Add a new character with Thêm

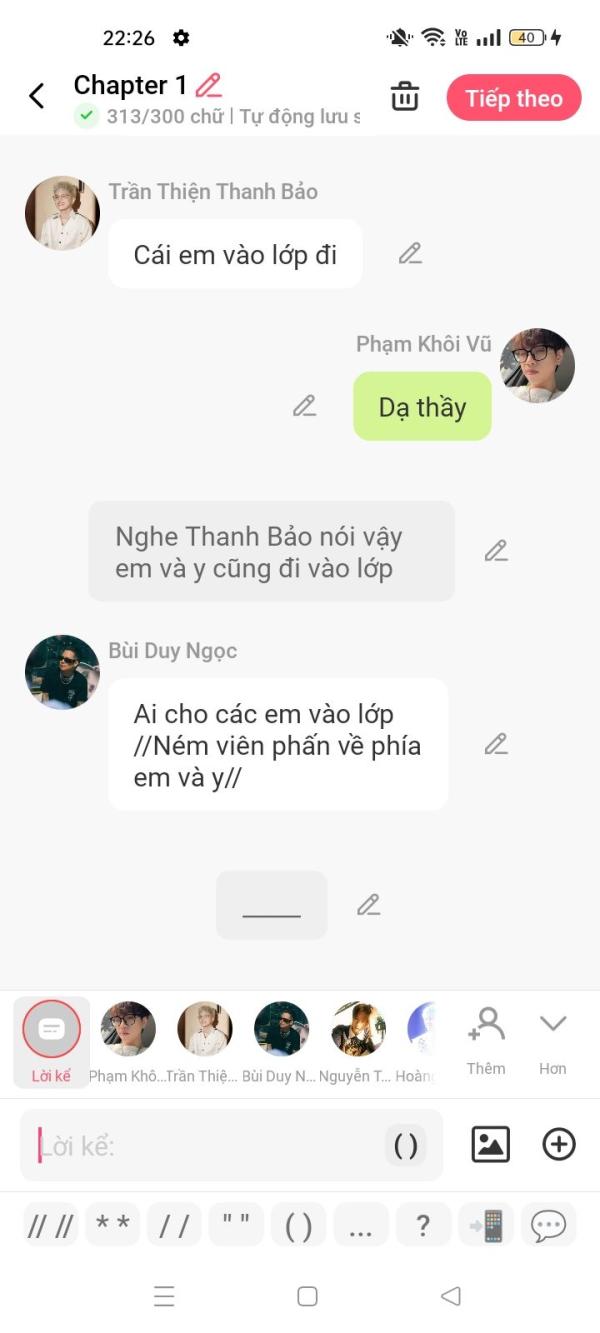[x=486, y=1038]
